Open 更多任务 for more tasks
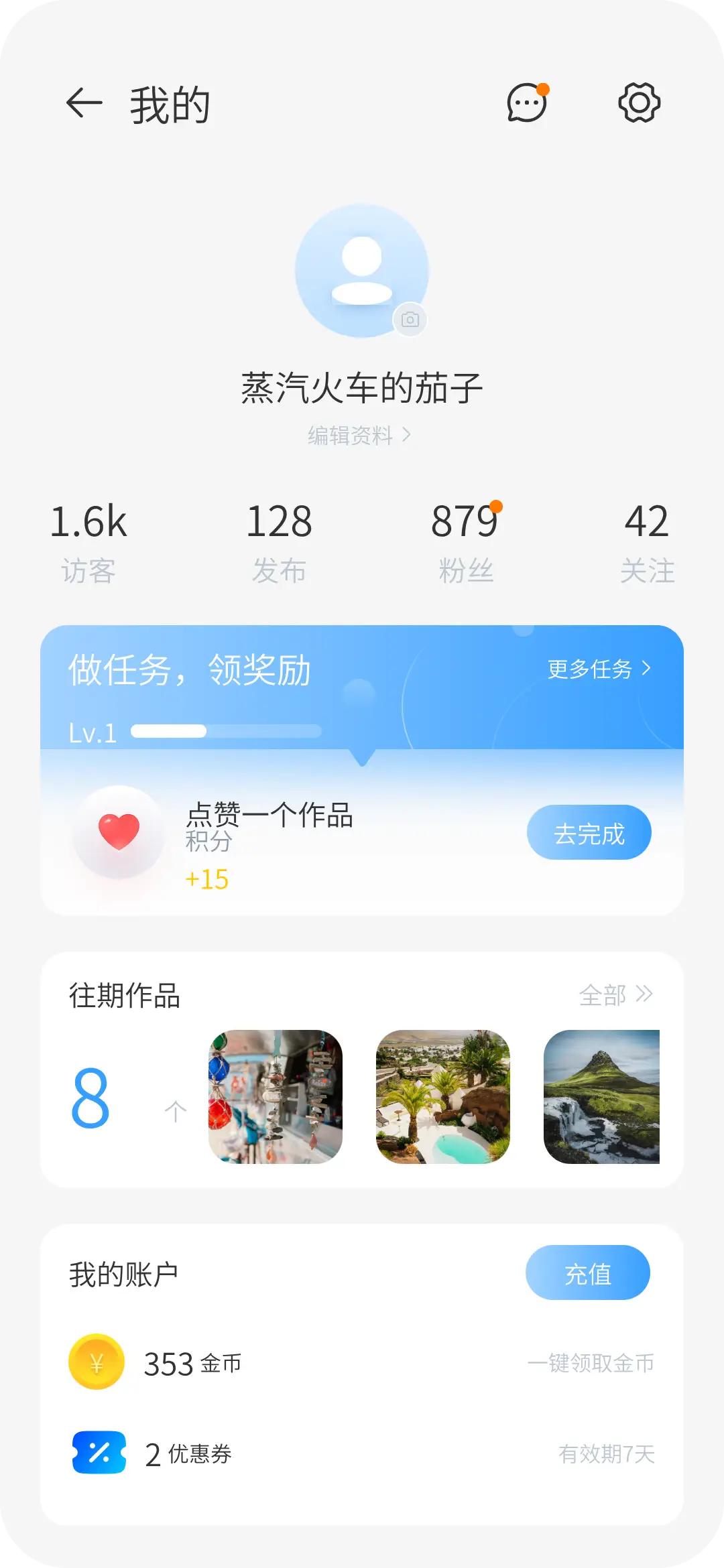 (x=599, y=669)
